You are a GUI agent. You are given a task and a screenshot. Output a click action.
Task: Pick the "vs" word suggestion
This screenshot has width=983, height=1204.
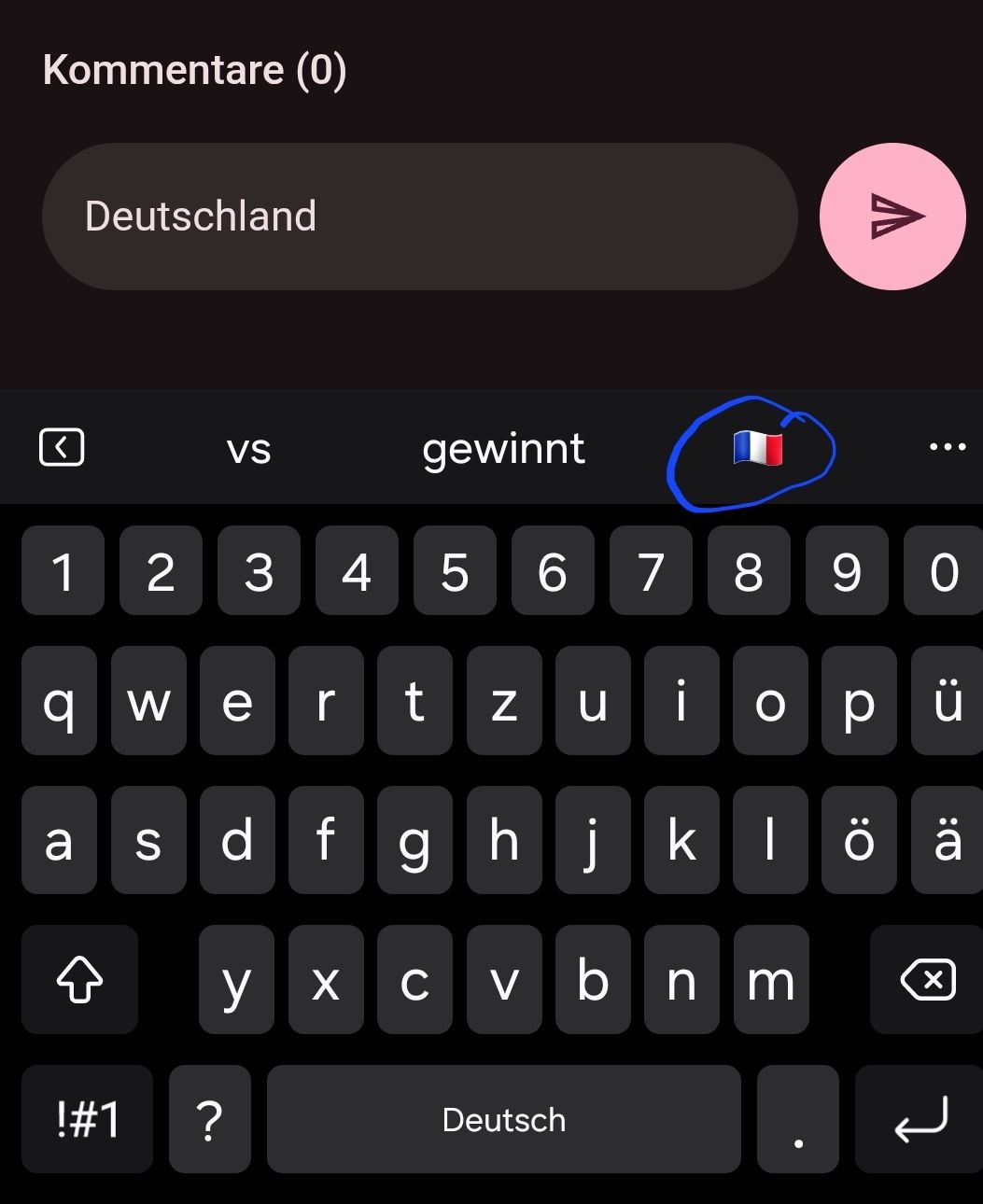[248, 450]
